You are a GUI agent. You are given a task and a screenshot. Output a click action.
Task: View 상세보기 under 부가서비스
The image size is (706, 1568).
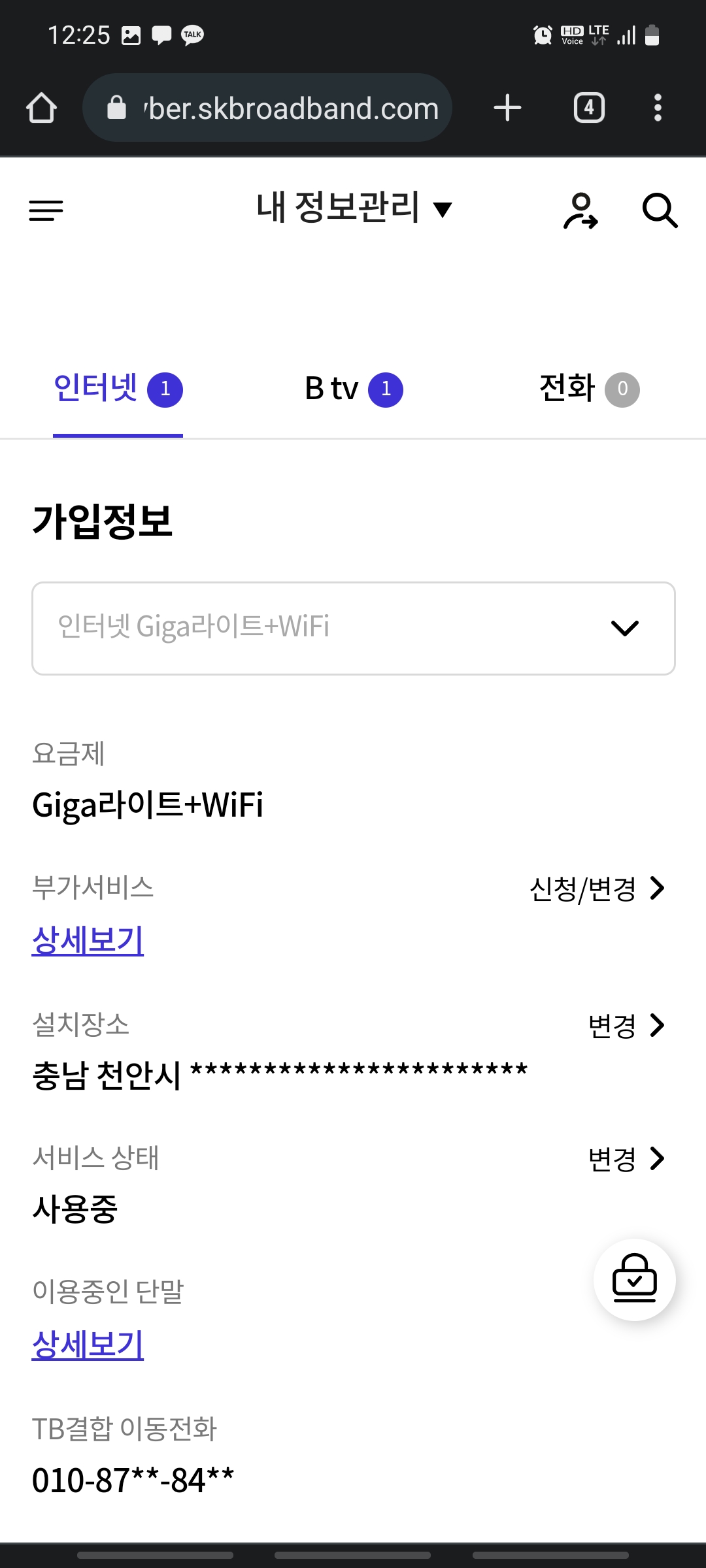click(x=88, y=941)
